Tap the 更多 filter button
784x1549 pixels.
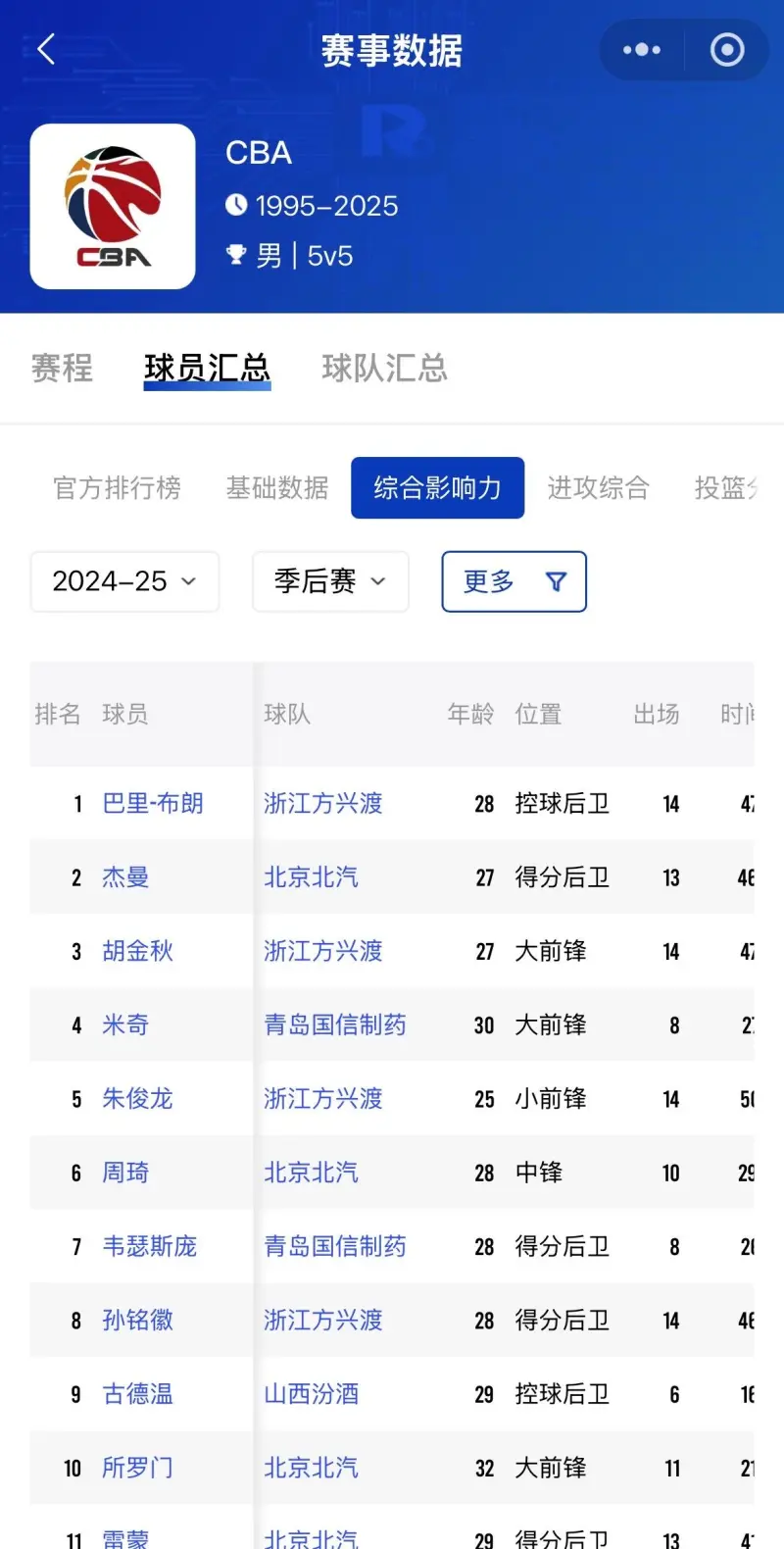click(x=487, y=581)
